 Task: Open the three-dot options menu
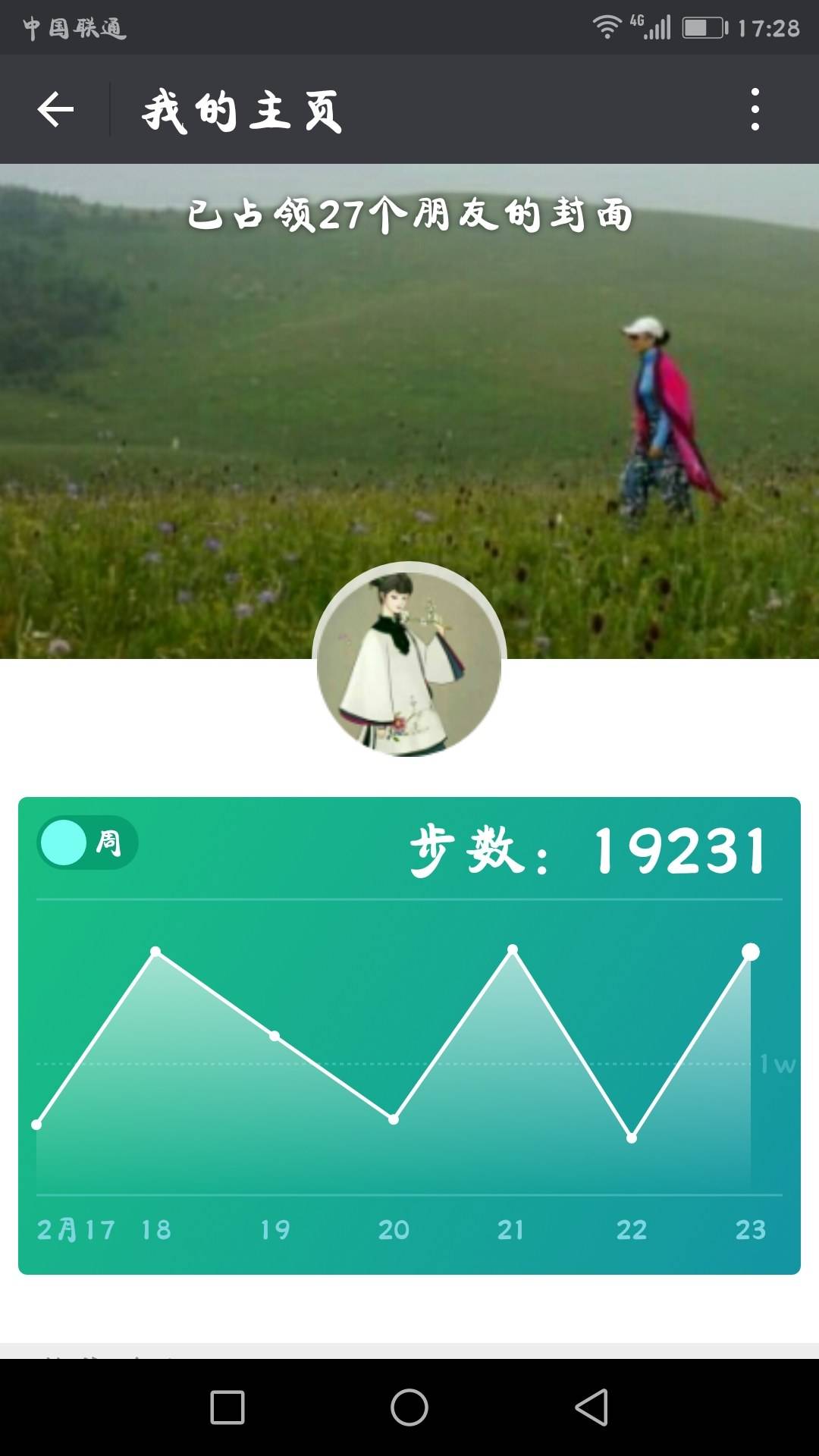[753, 110]
